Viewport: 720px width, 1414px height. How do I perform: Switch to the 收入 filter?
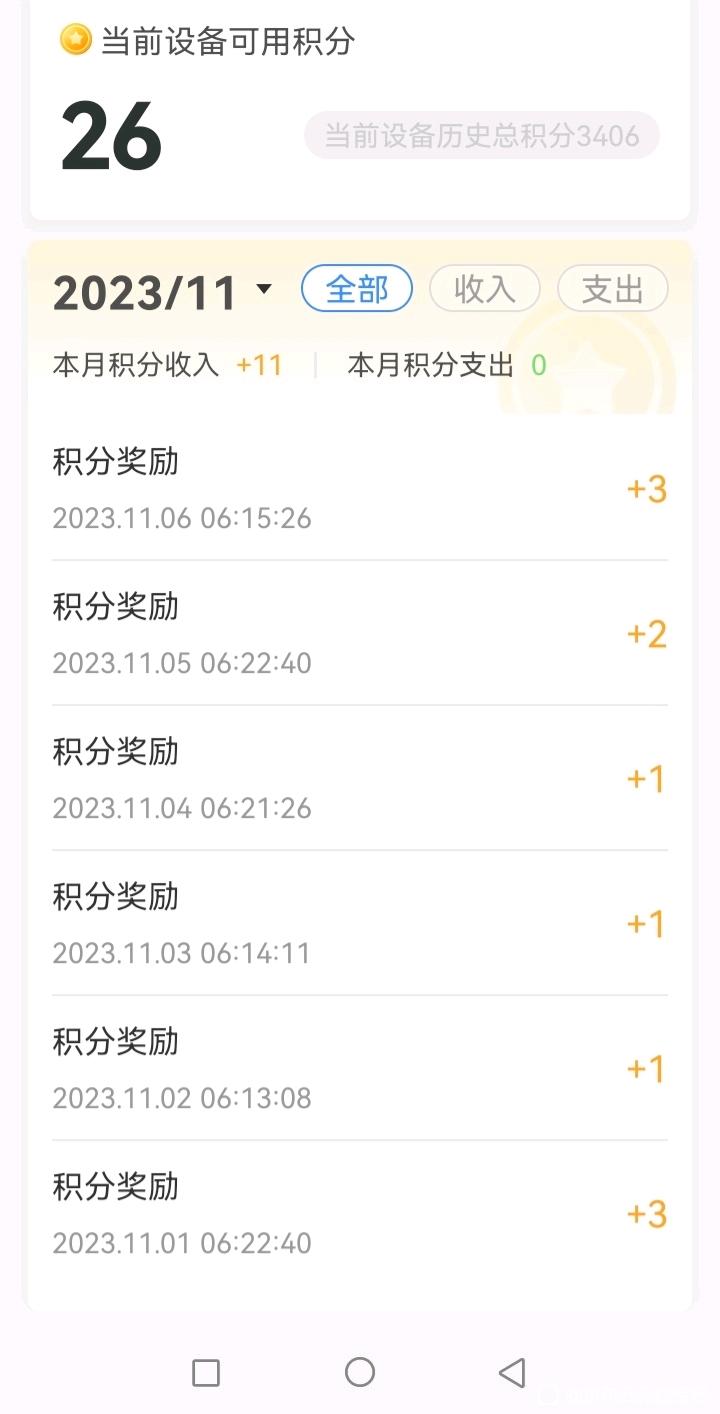coord(485,289)
